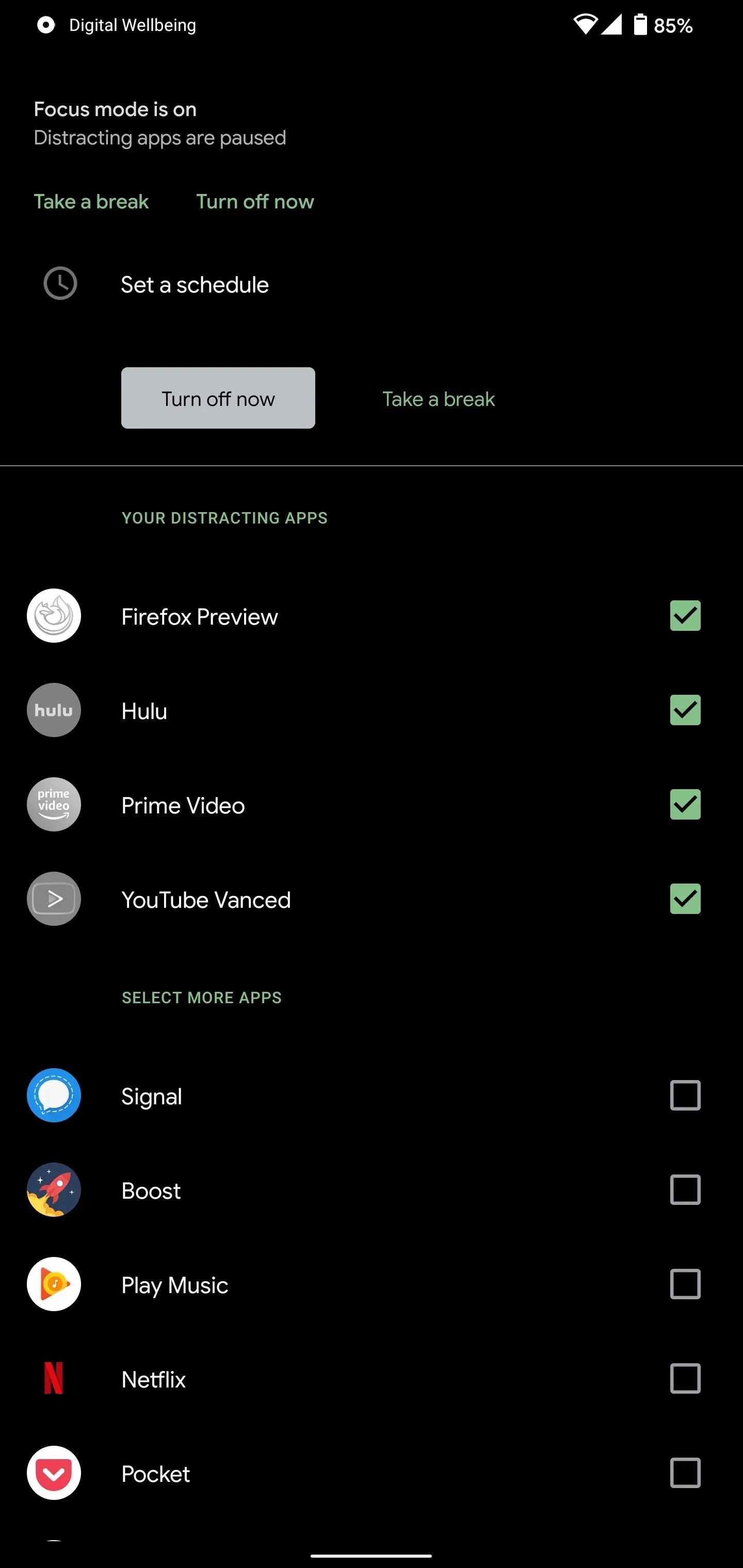Select Netflix checkbox
Viewport: 743px width, 1568px height.
tap(685, 1378)
